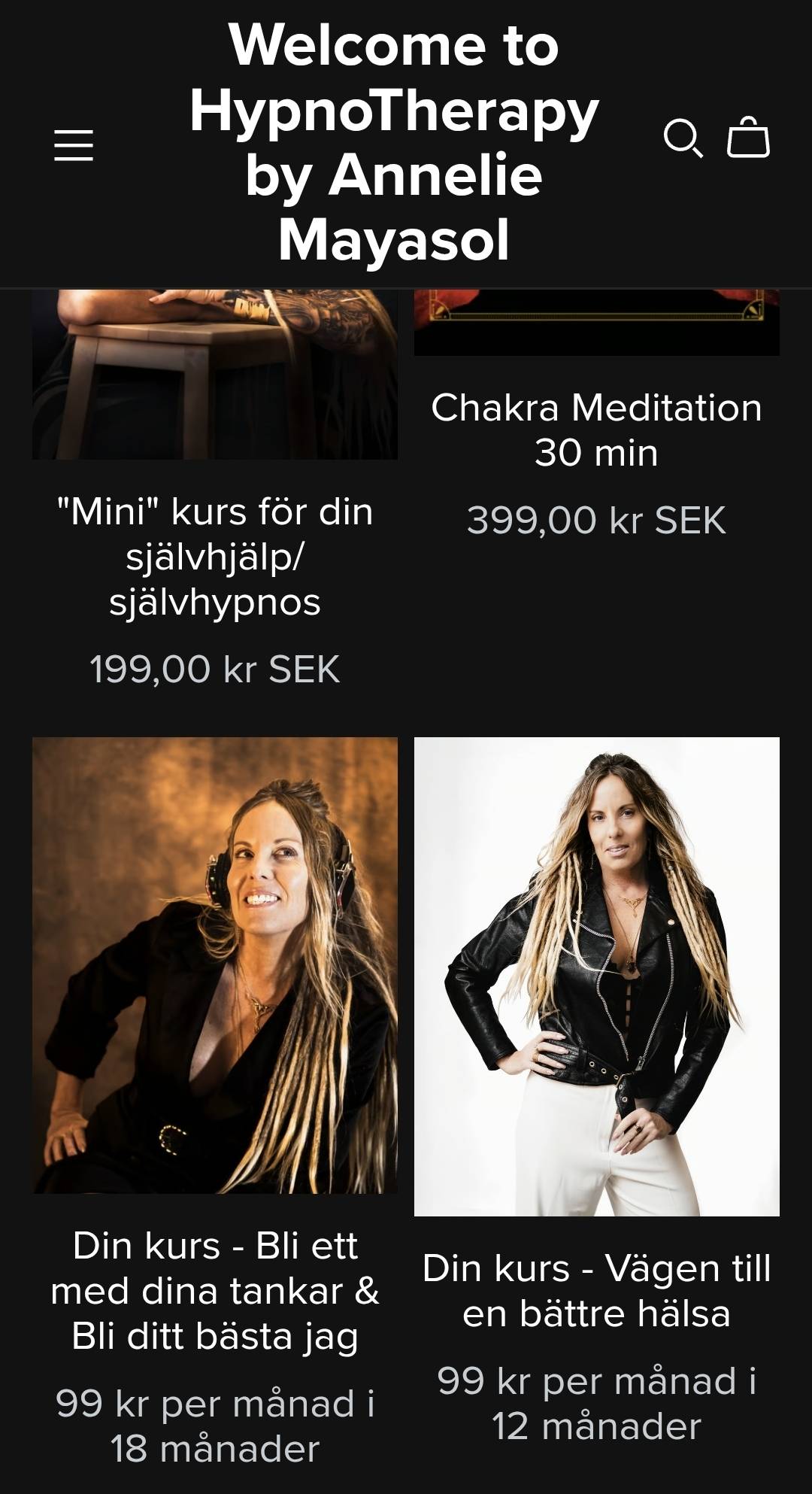Open the shopping cart bag

(x=748, y=138)
